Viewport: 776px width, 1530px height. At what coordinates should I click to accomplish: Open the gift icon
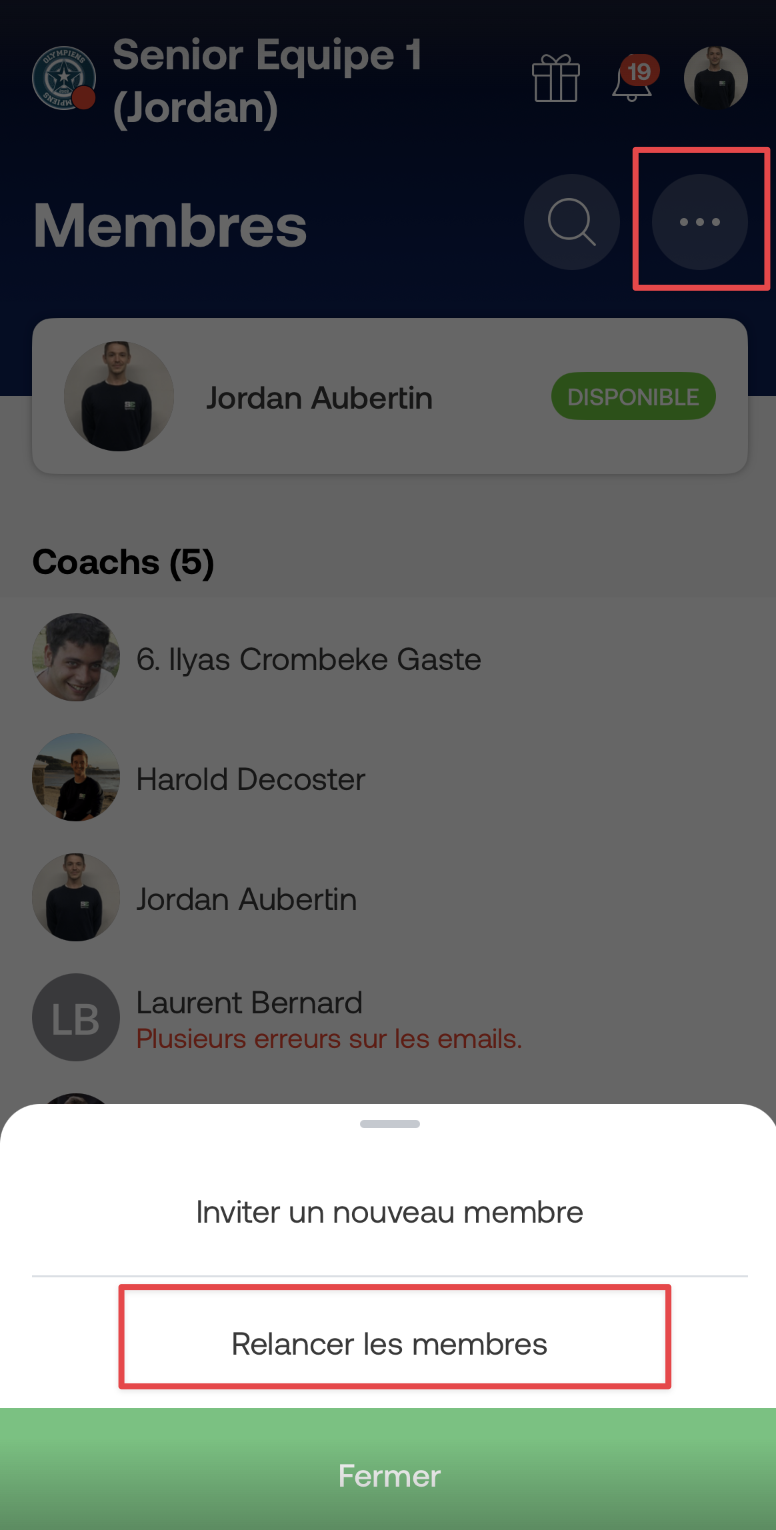tap(556, 78)
